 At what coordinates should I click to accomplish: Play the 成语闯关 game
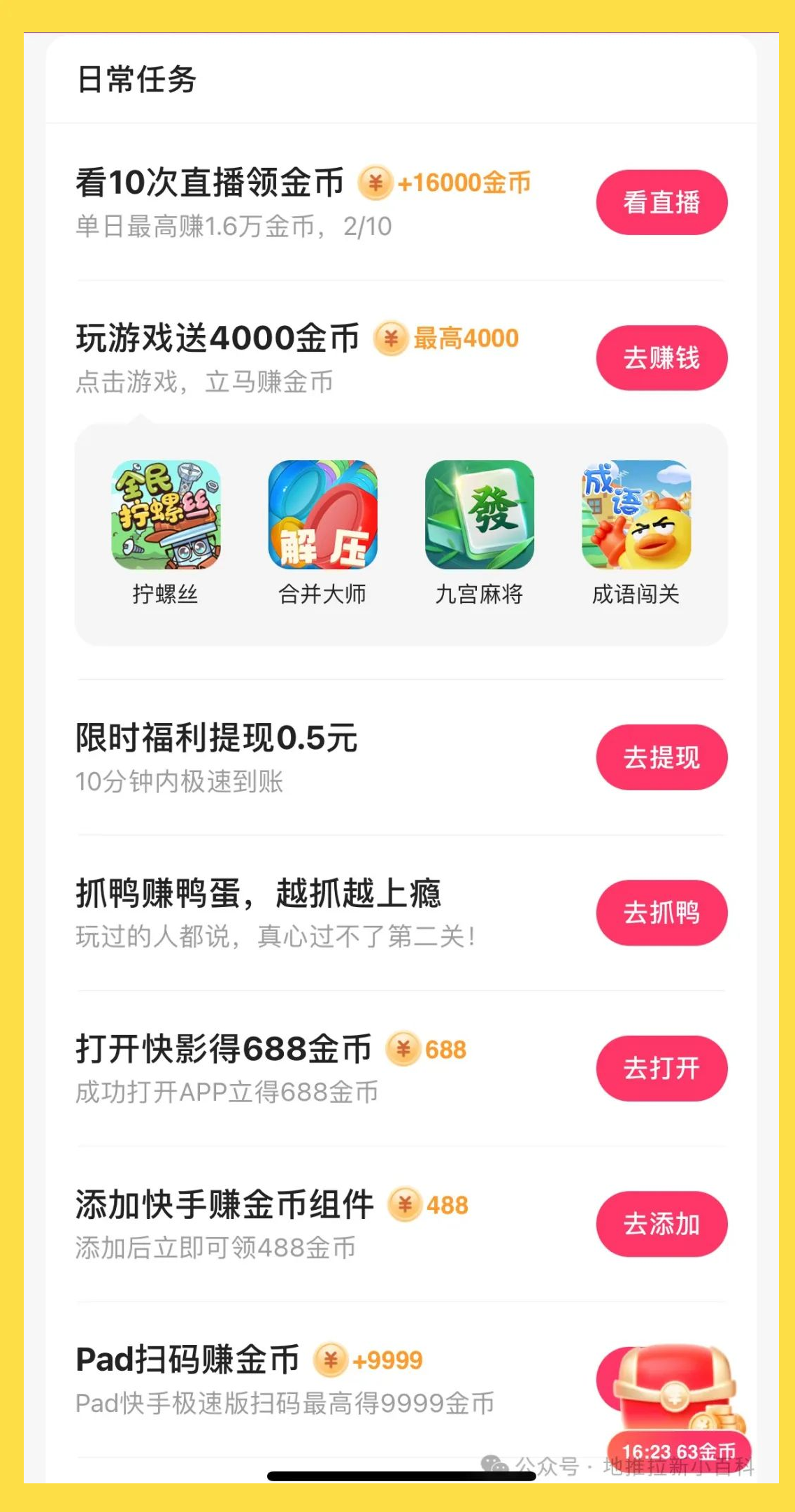point(636,532)
